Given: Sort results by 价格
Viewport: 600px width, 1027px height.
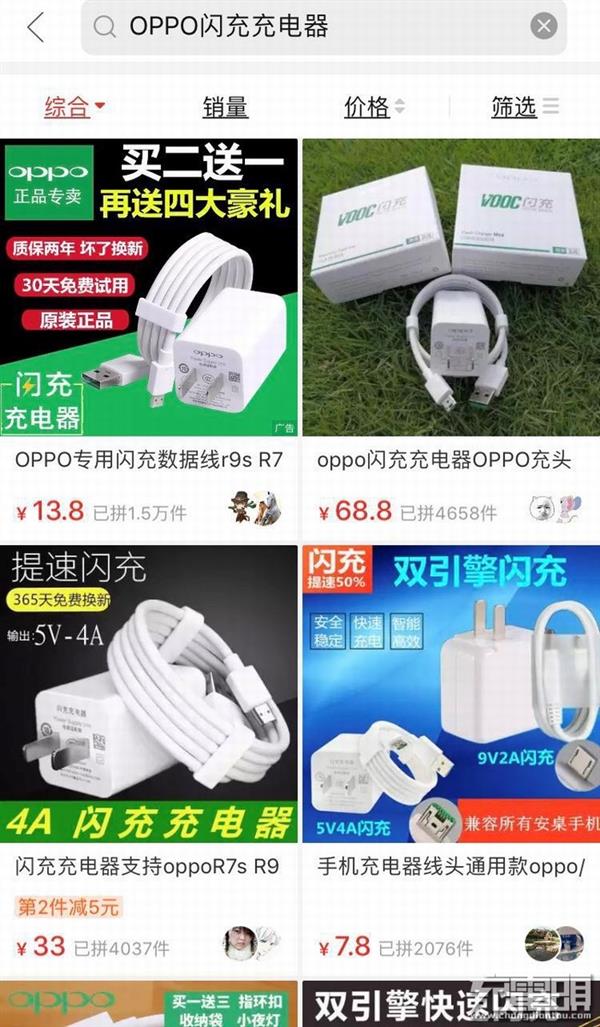Looking at the screenshot, I should click(x=374, y=107).
